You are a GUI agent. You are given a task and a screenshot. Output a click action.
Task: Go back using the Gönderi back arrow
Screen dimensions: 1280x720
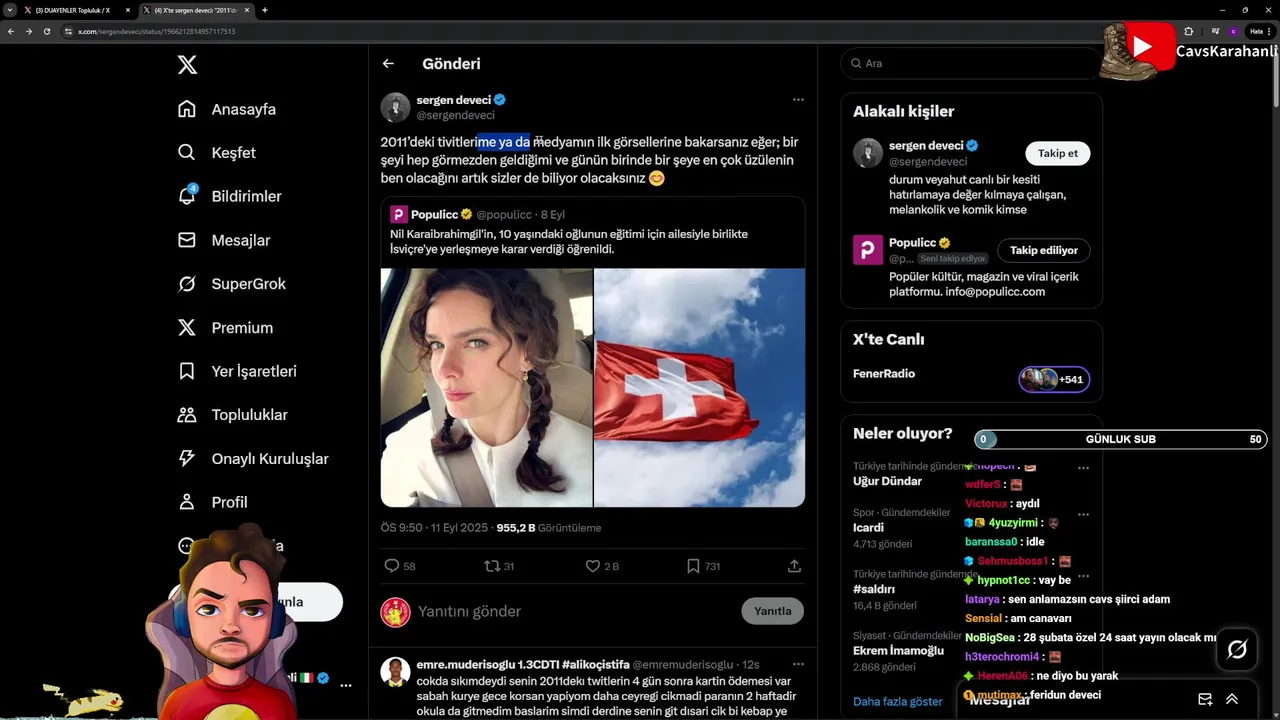pyautogui.click(x=388, y=63)
